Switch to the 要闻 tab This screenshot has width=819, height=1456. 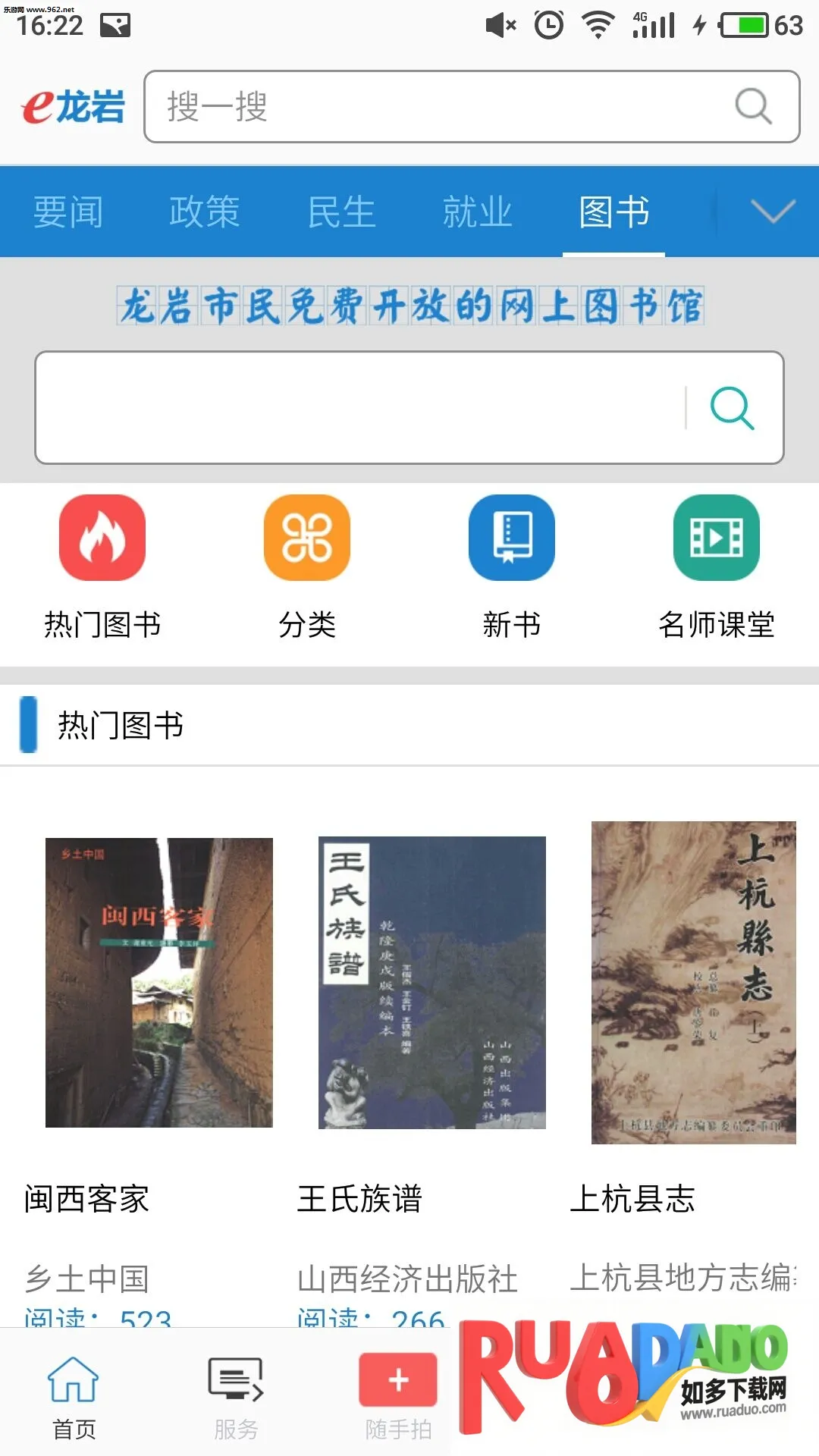(68, 212)
